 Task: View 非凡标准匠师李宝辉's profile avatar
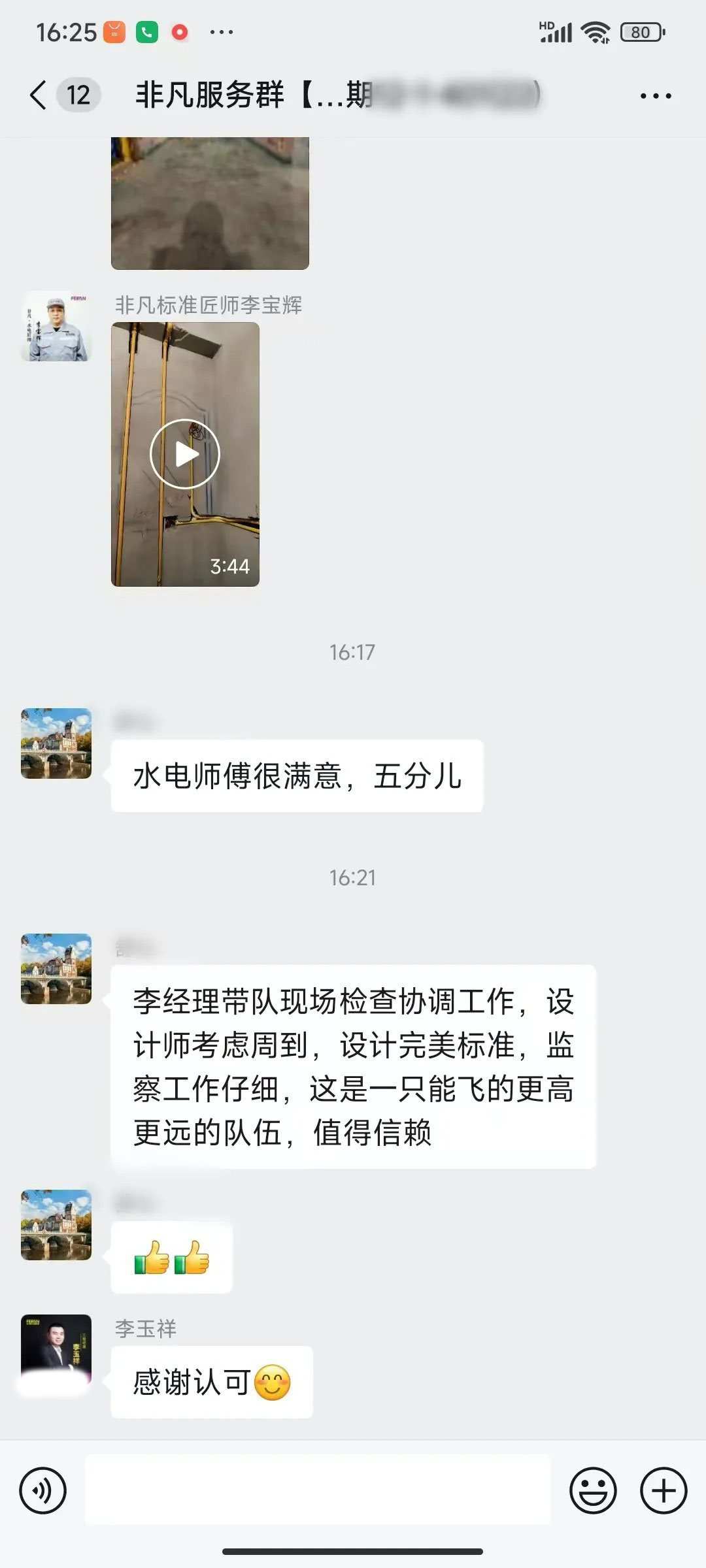pyautogui.click(x=56, y=326)
